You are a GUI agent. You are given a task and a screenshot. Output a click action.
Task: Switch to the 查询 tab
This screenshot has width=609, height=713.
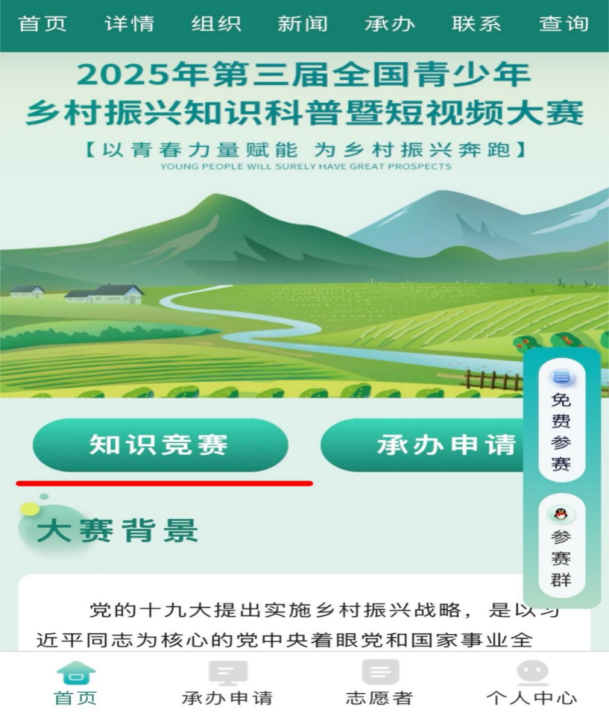(x=564, y=24)
